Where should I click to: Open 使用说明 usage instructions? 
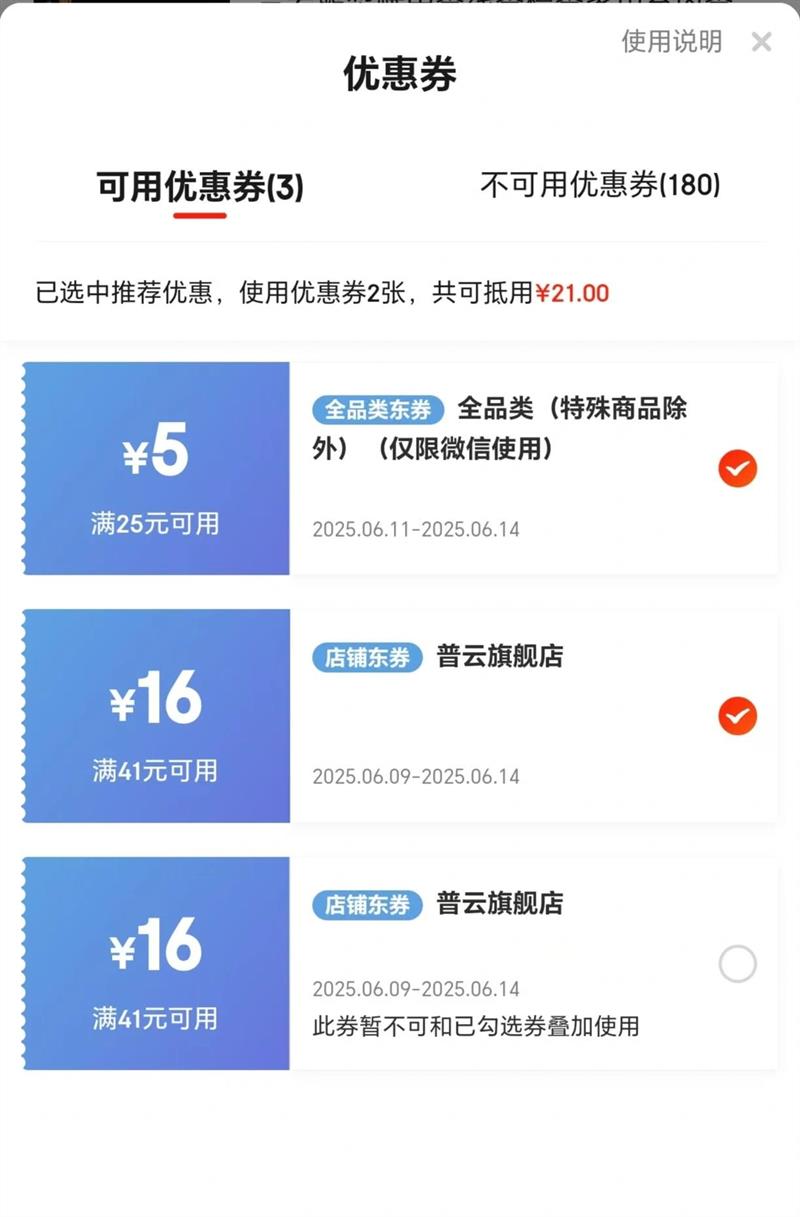click(x=671, y=41)
